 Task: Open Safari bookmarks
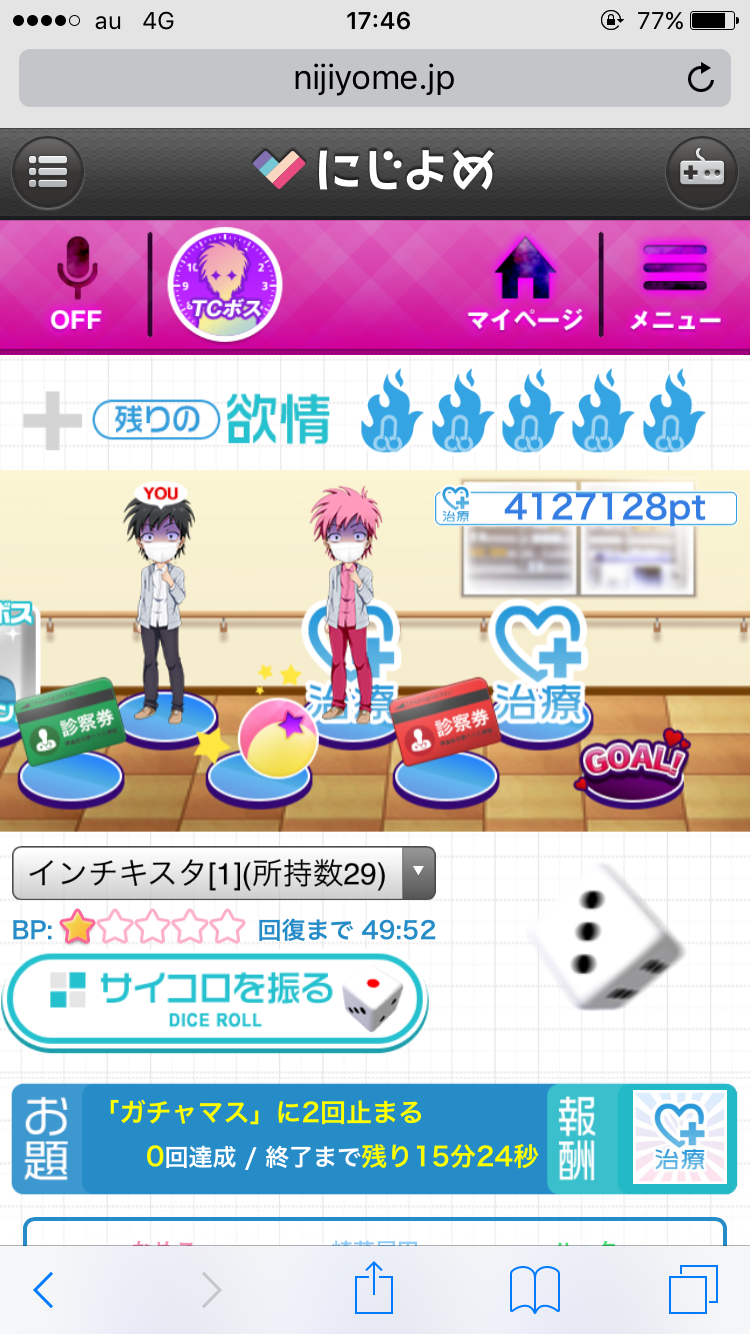[534, 1290]
